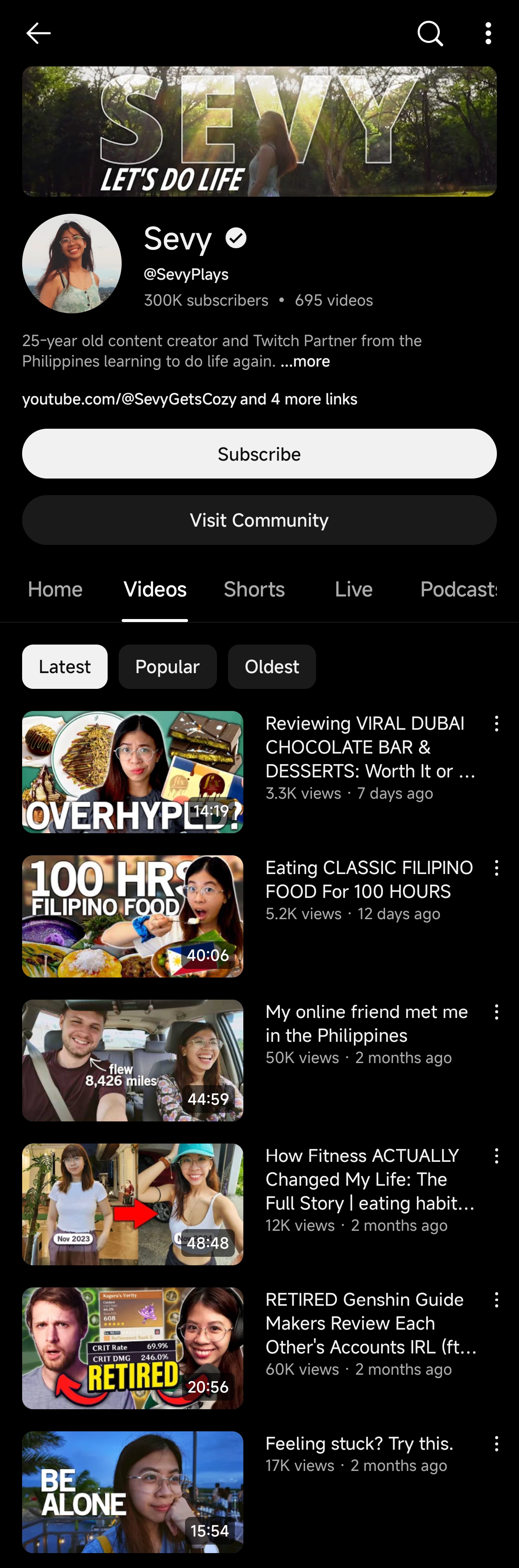Switch to the Podcasts tab
The height and width of the screenshot is (1568, 519).
[x=458, y=589]
